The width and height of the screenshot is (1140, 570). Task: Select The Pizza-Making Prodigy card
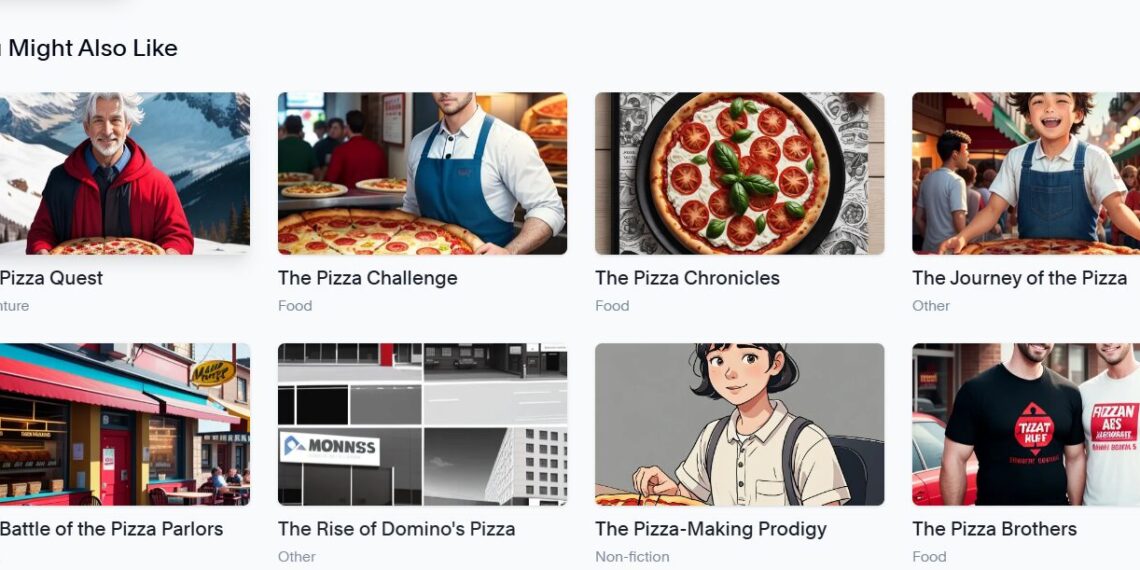click(x=739, y=425)
